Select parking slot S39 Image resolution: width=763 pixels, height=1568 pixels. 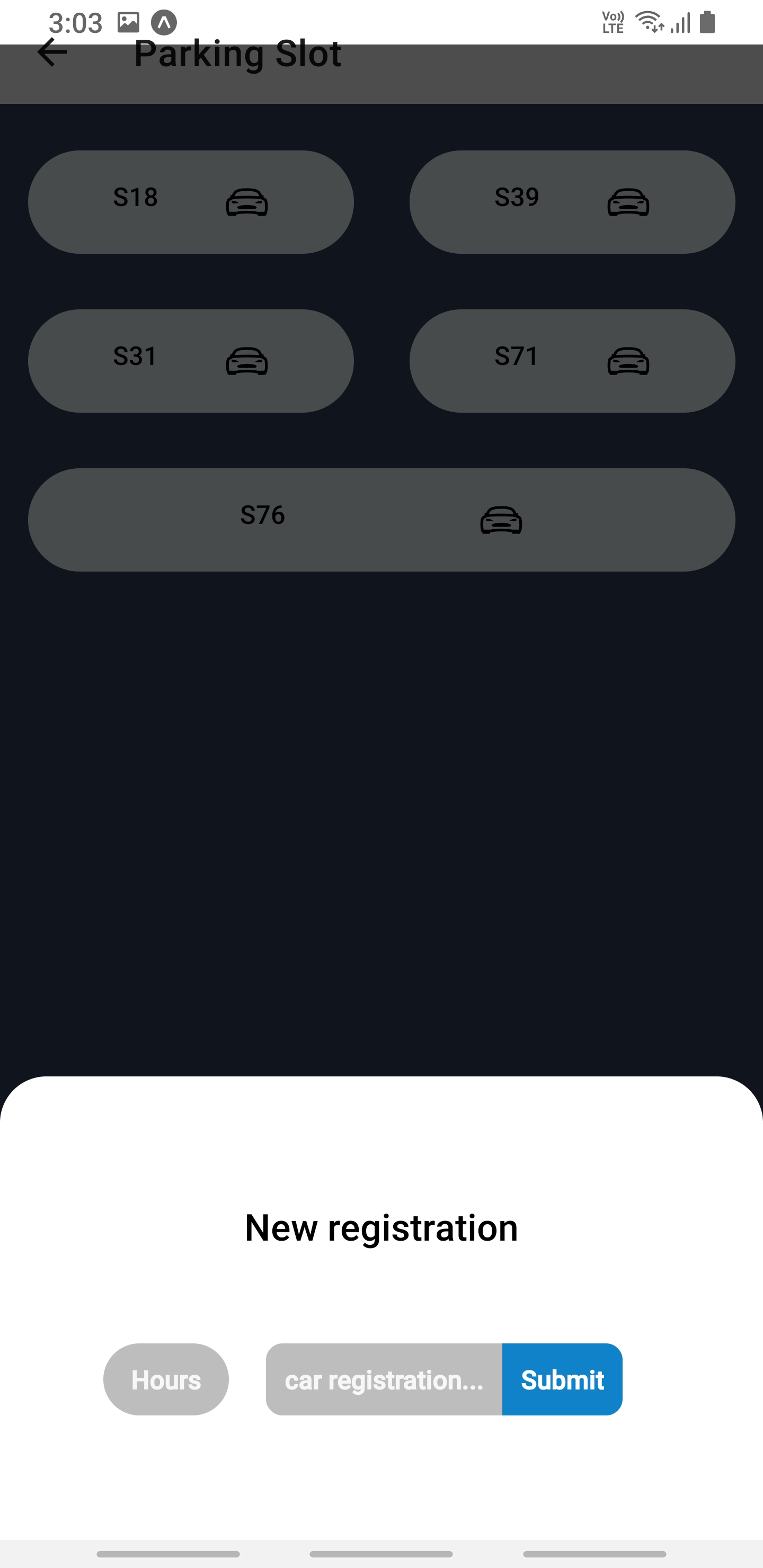(572, 202)
